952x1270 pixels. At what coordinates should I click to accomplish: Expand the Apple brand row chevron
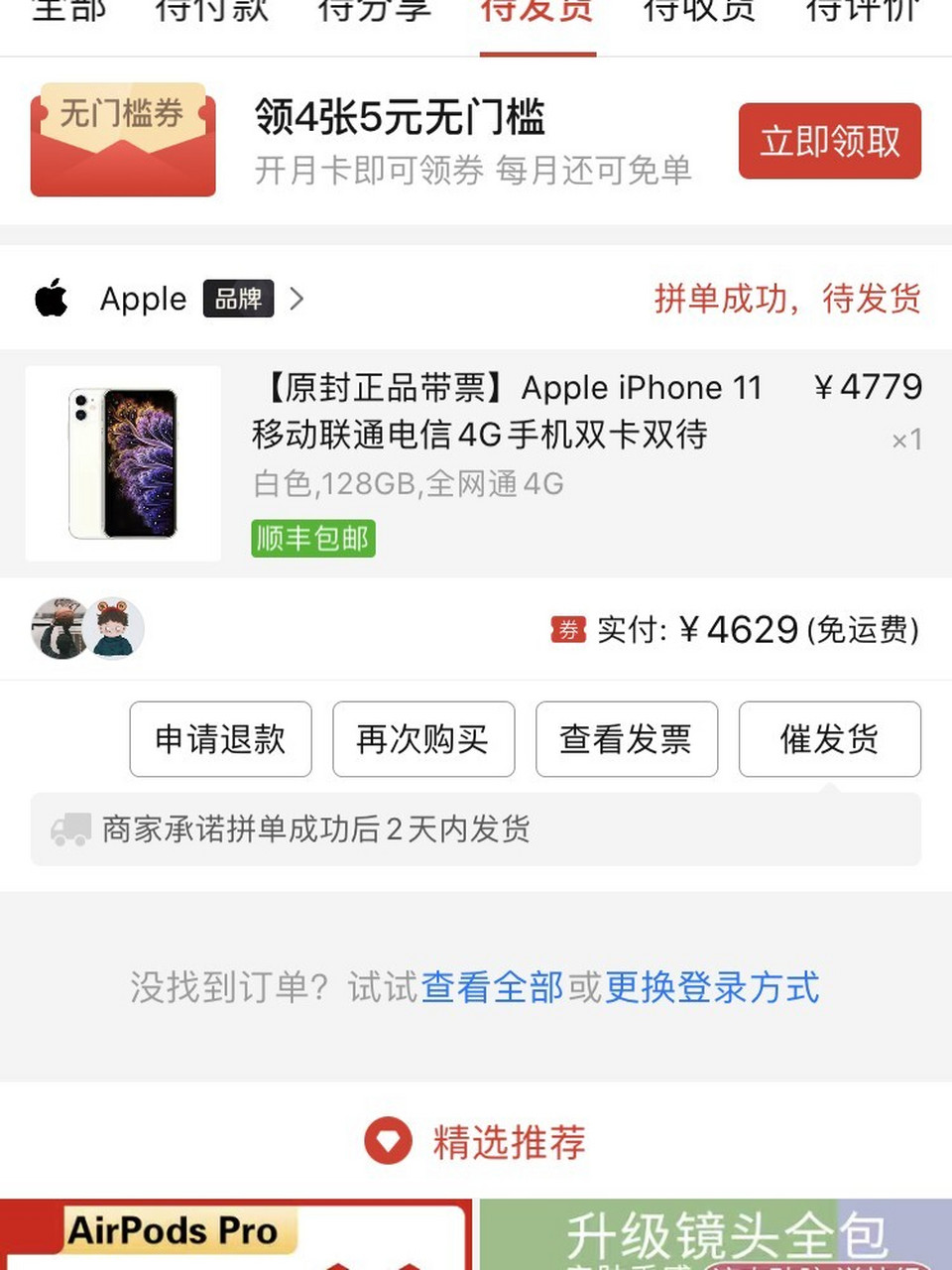point(297,300)
